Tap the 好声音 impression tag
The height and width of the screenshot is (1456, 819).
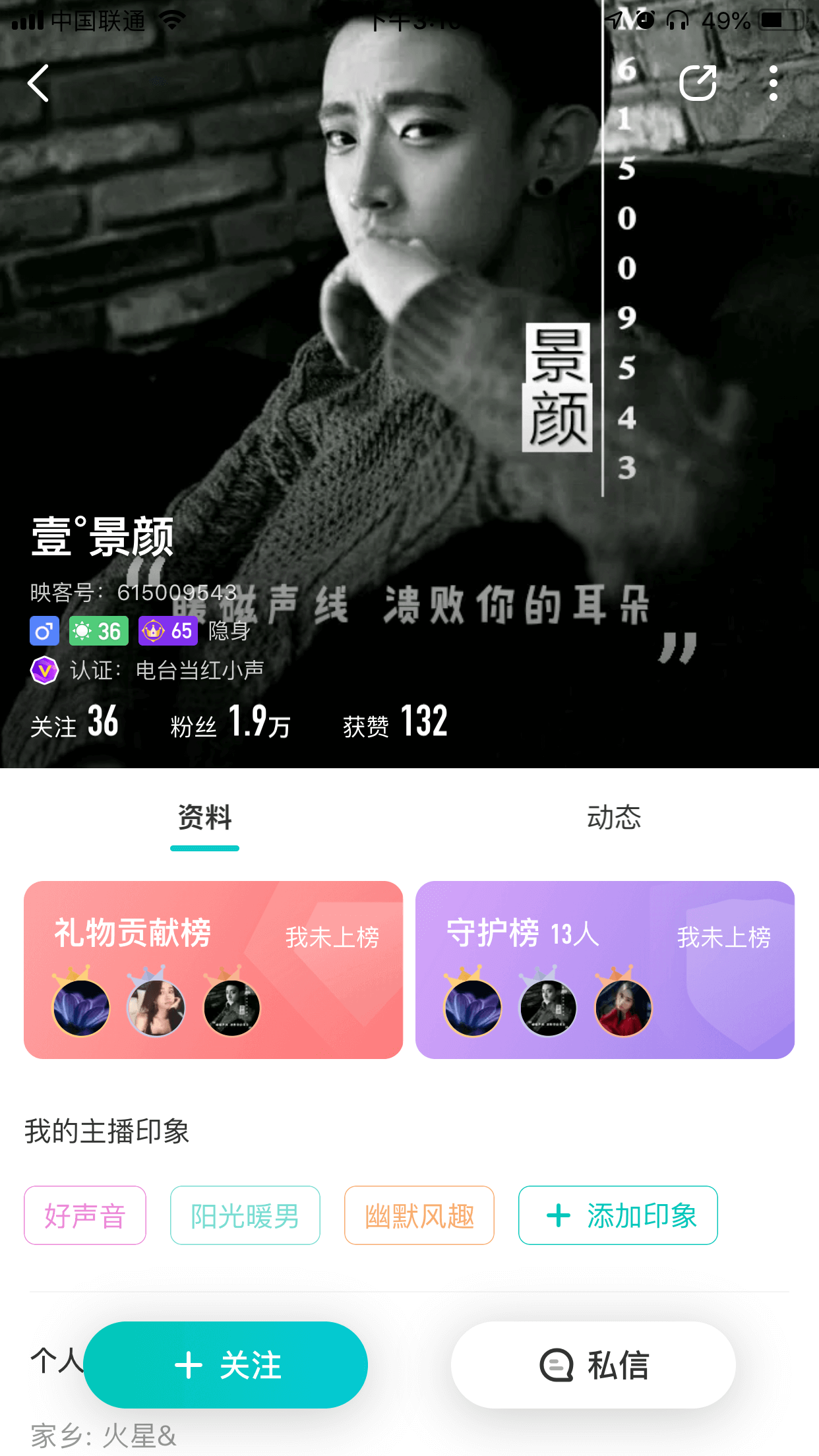85,1215
